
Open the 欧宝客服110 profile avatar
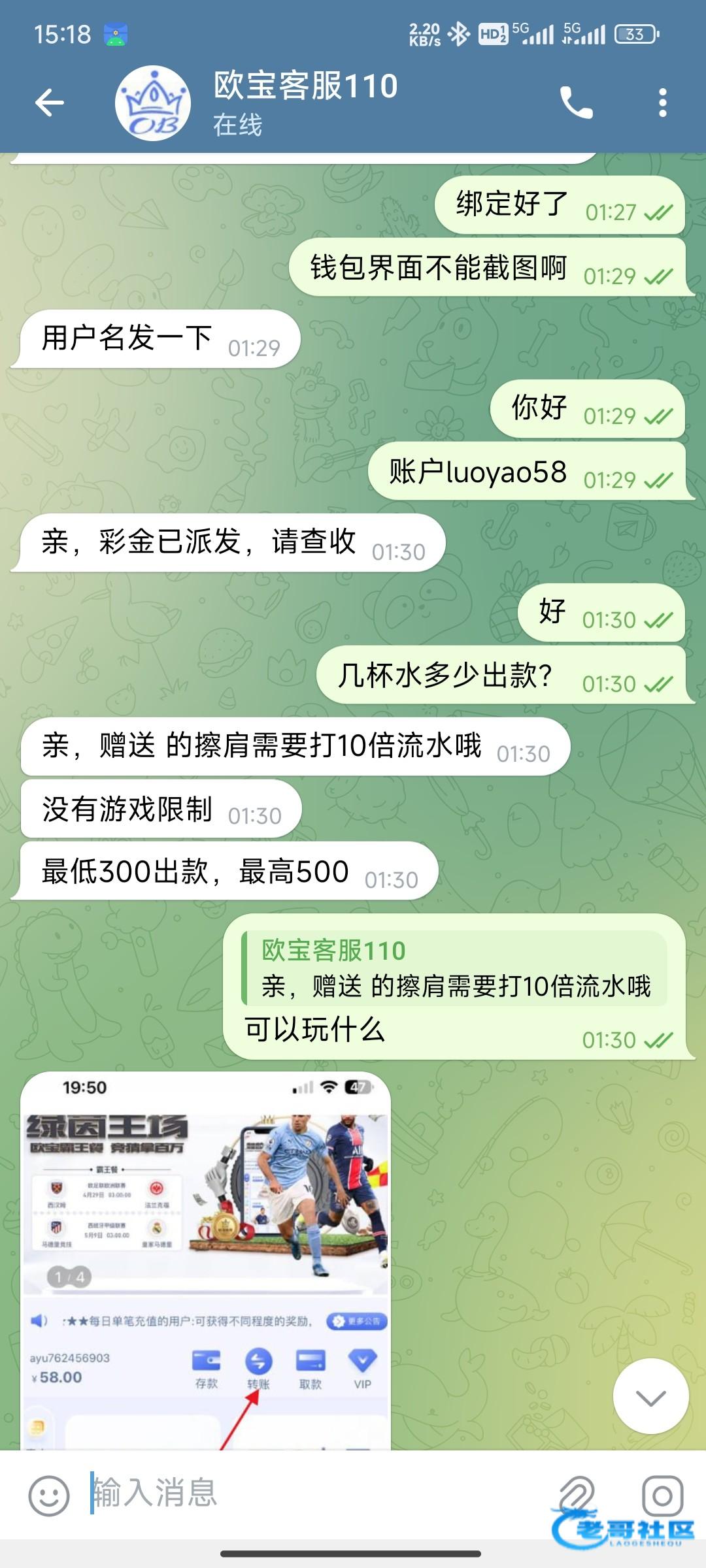pyautogui.click(x=153, y=103)
